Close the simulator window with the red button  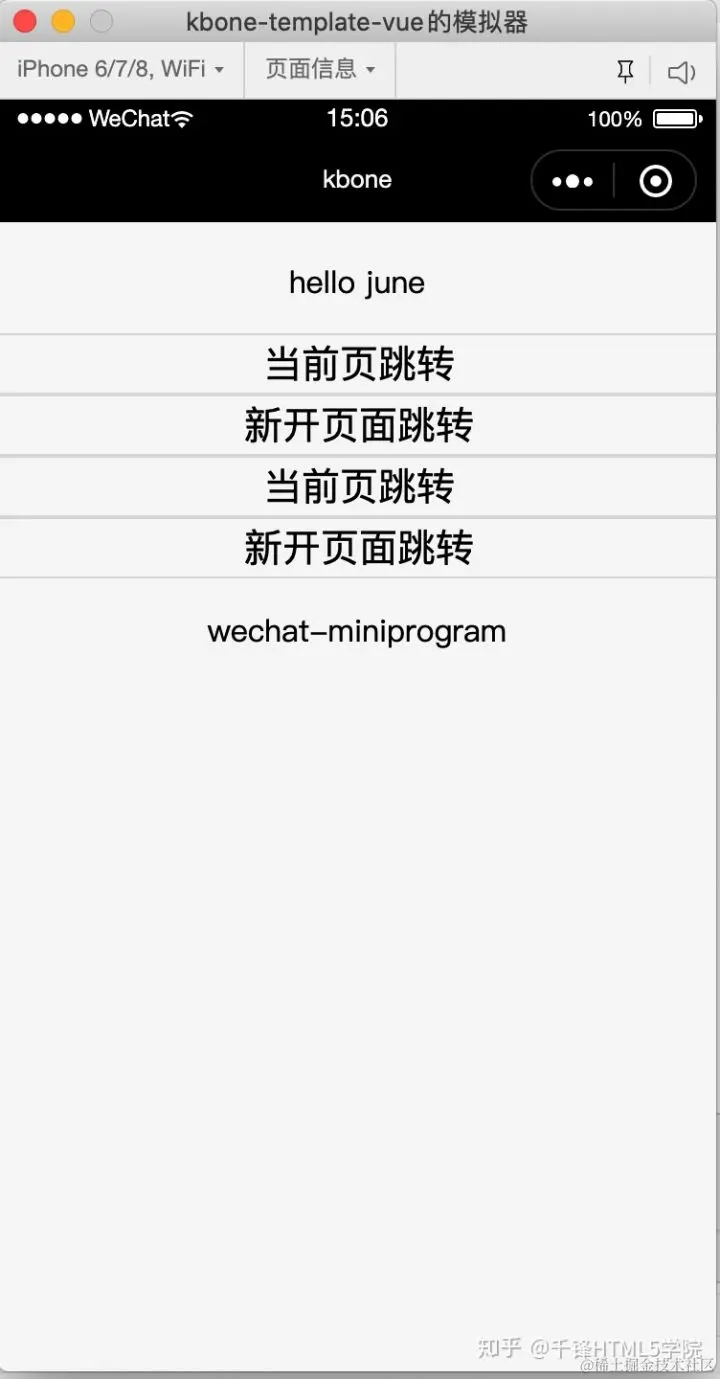tap(25, 21)
